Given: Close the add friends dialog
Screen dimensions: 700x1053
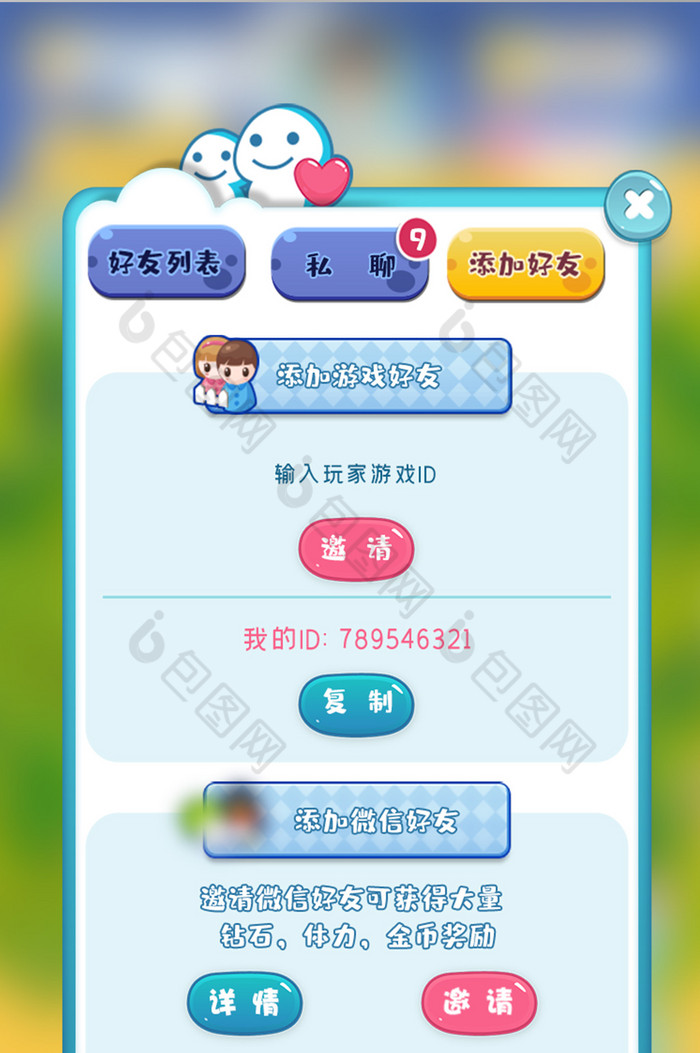Looking at the screenshot, I should click(638, 206).
